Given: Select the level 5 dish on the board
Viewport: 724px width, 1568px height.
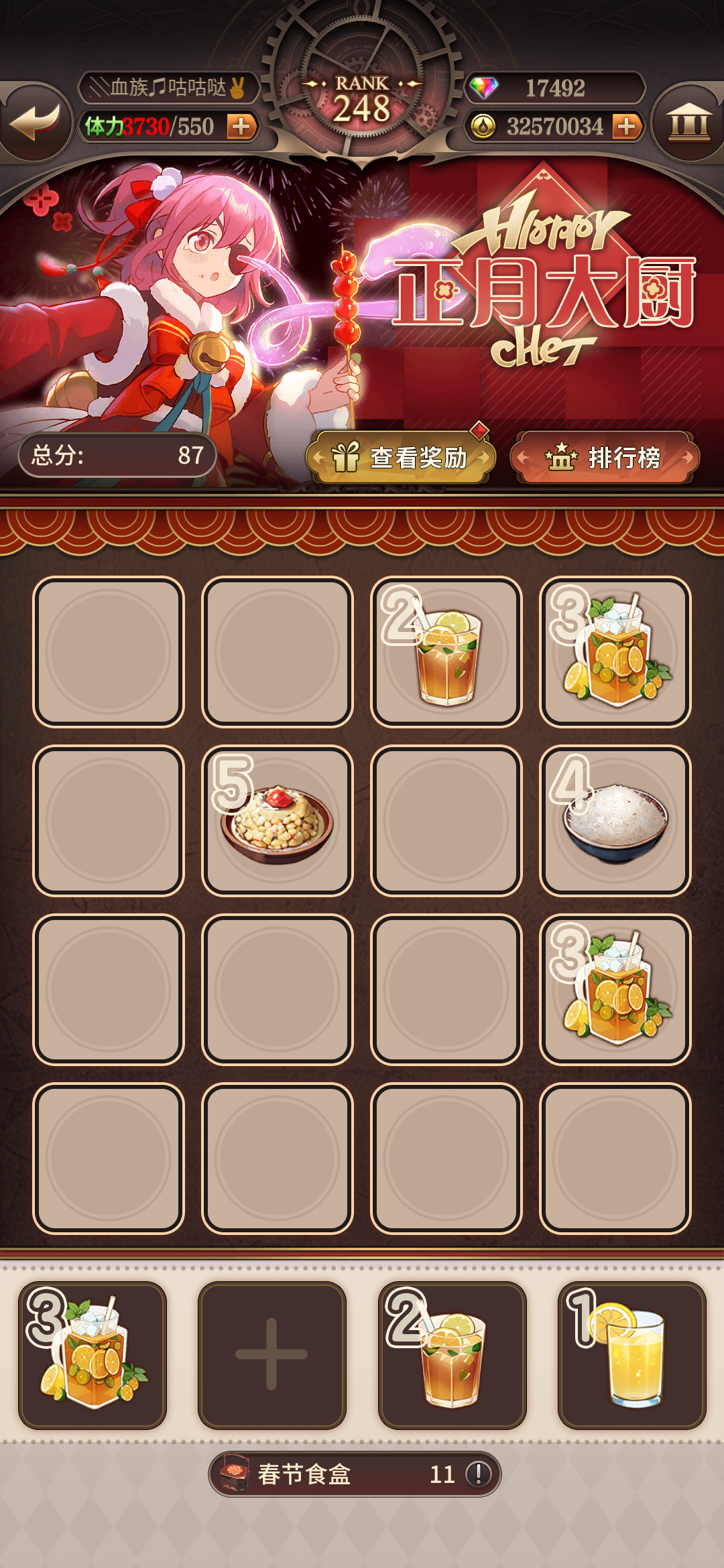Looking at the screenshot, I should (x=278, y=820).
